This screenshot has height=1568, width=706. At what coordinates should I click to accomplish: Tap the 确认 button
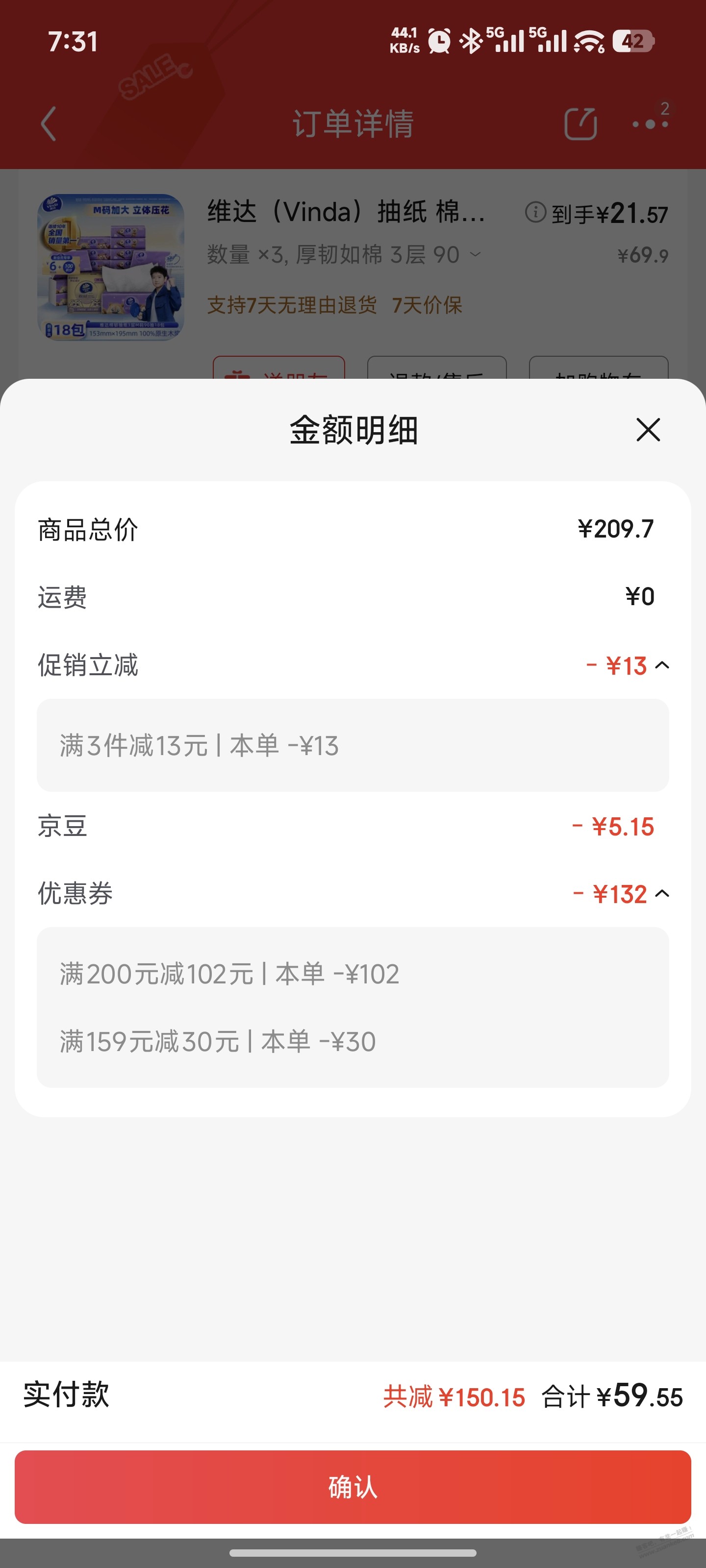click(353, 1487)
